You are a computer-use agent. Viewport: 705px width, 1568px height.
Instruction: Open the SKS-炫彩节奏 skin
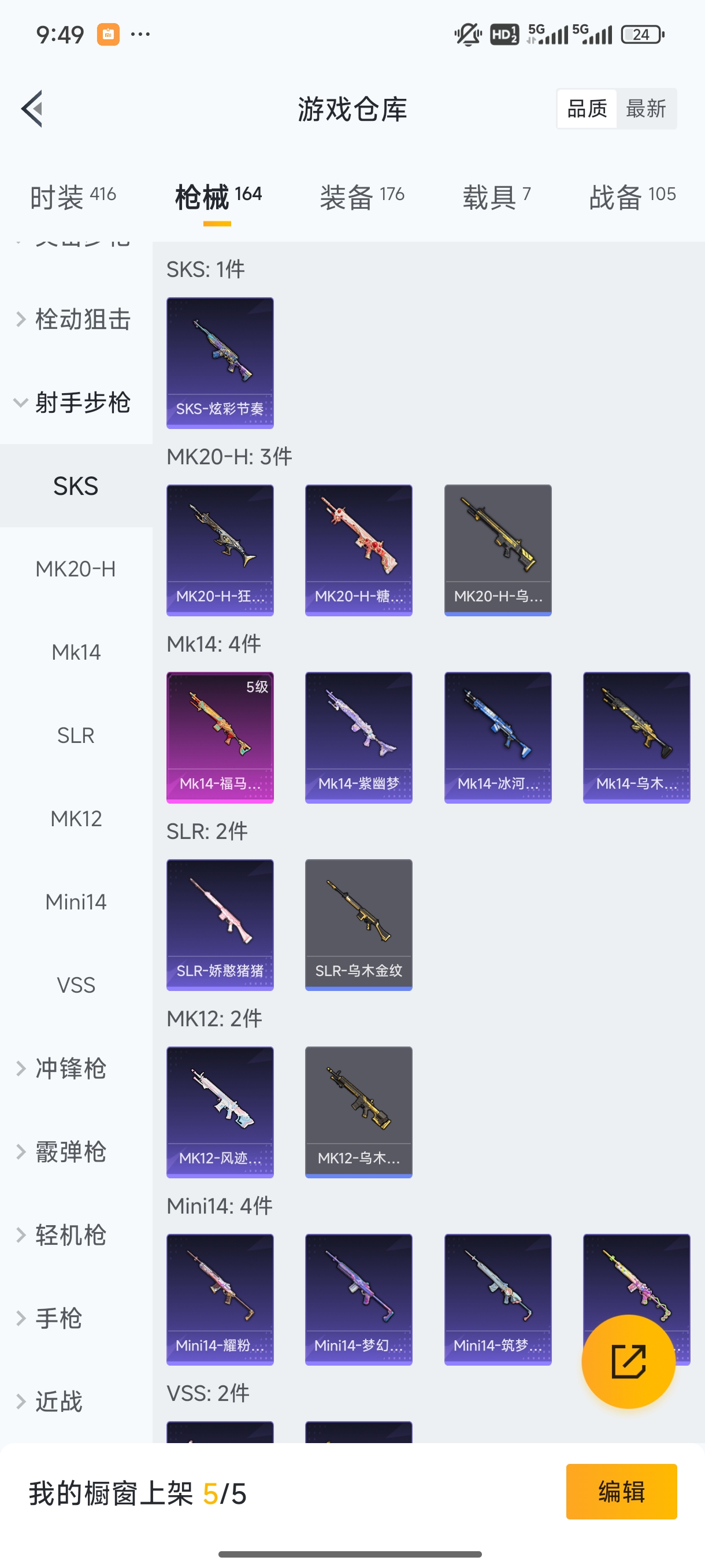220,363
